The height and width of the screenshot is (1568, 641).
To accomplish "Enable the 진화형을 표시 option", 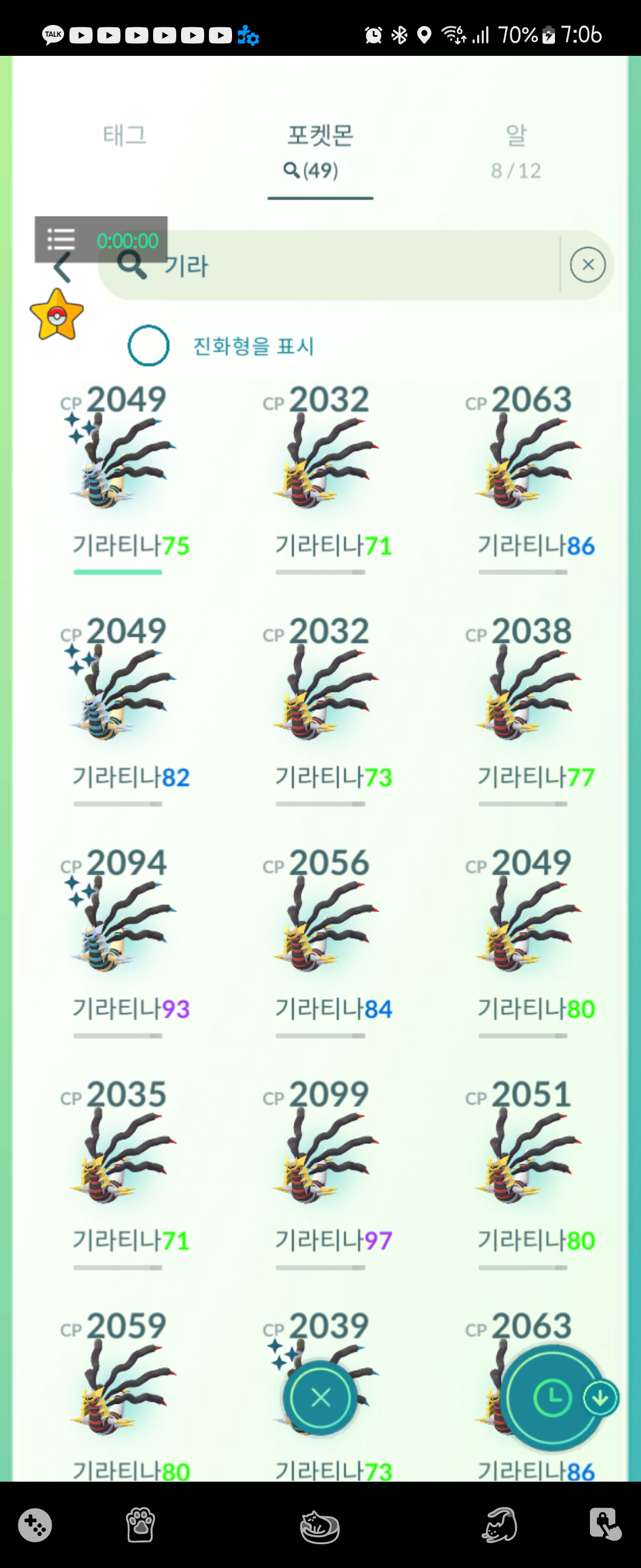I will [x=148, y=346].
